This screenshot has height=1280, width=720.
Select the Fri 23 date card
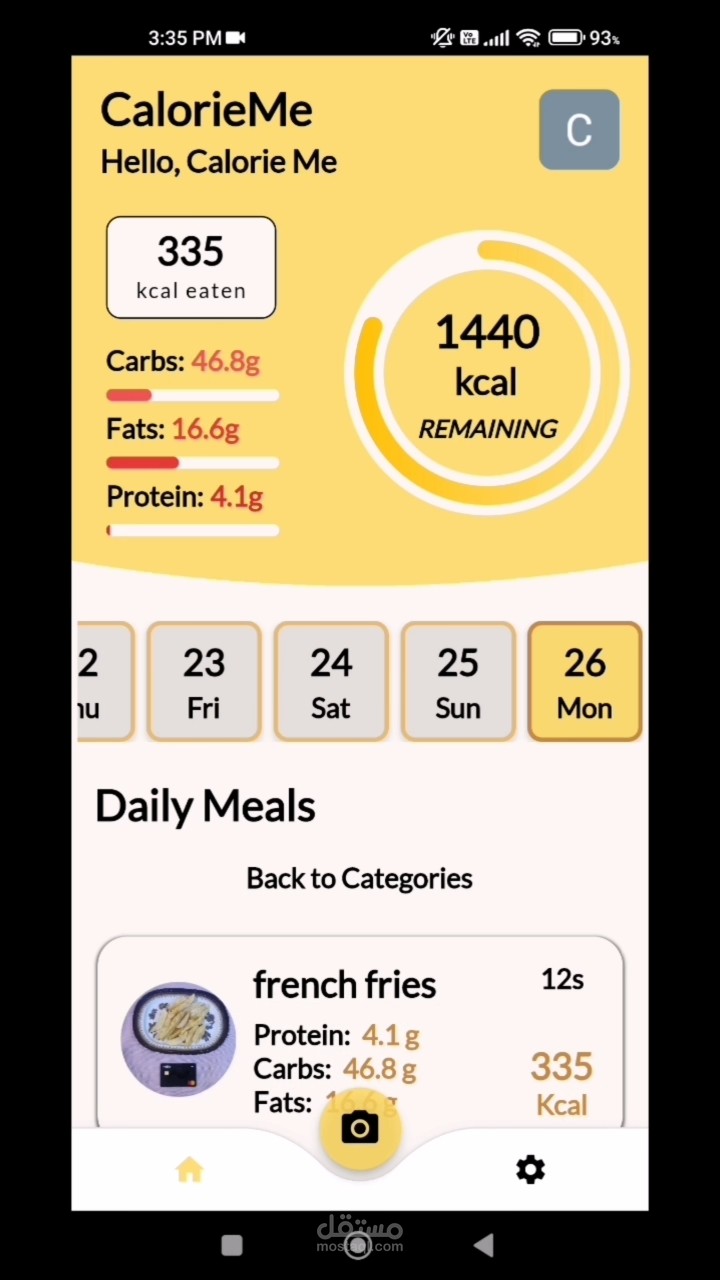203,681
